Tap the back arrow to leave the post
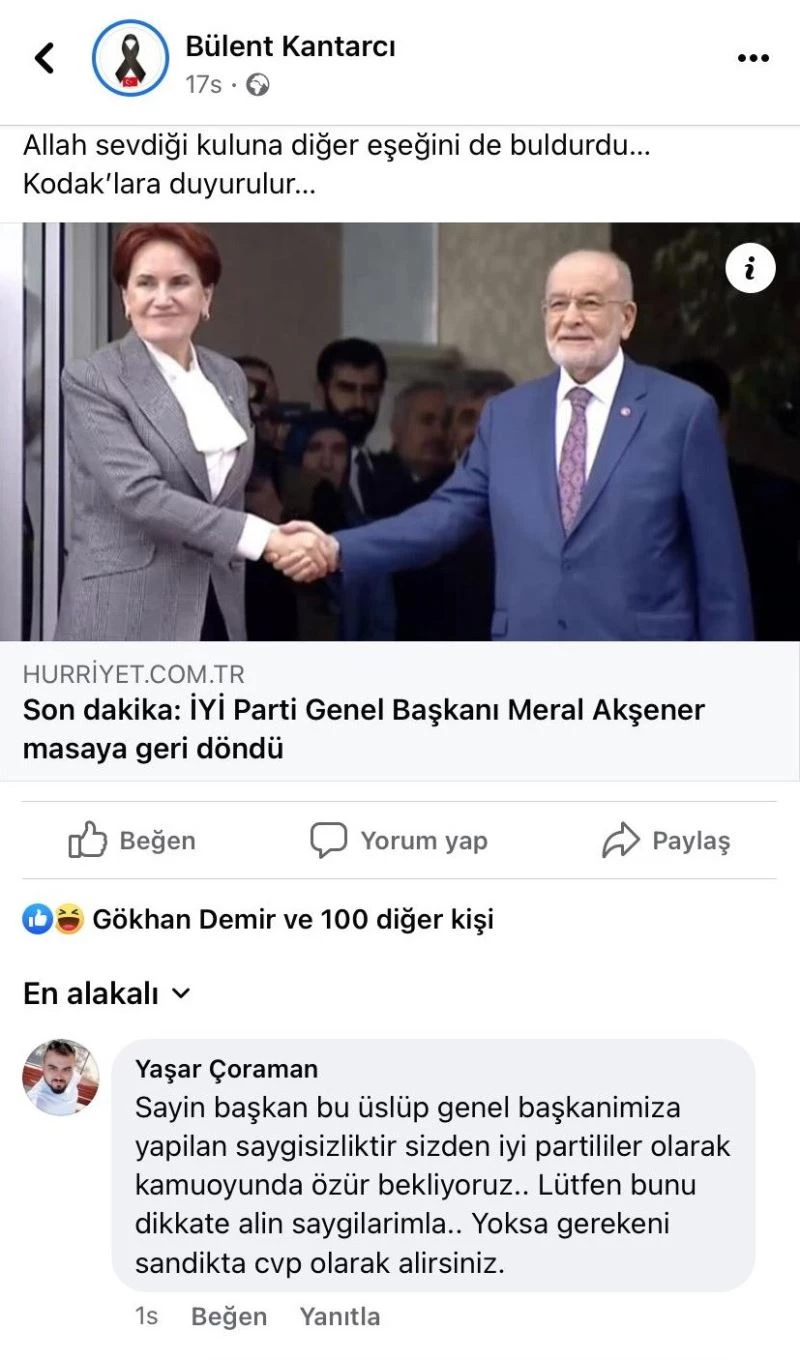Image resolution: width=800 pixels, height=1360 pixels. pos(42,57)
